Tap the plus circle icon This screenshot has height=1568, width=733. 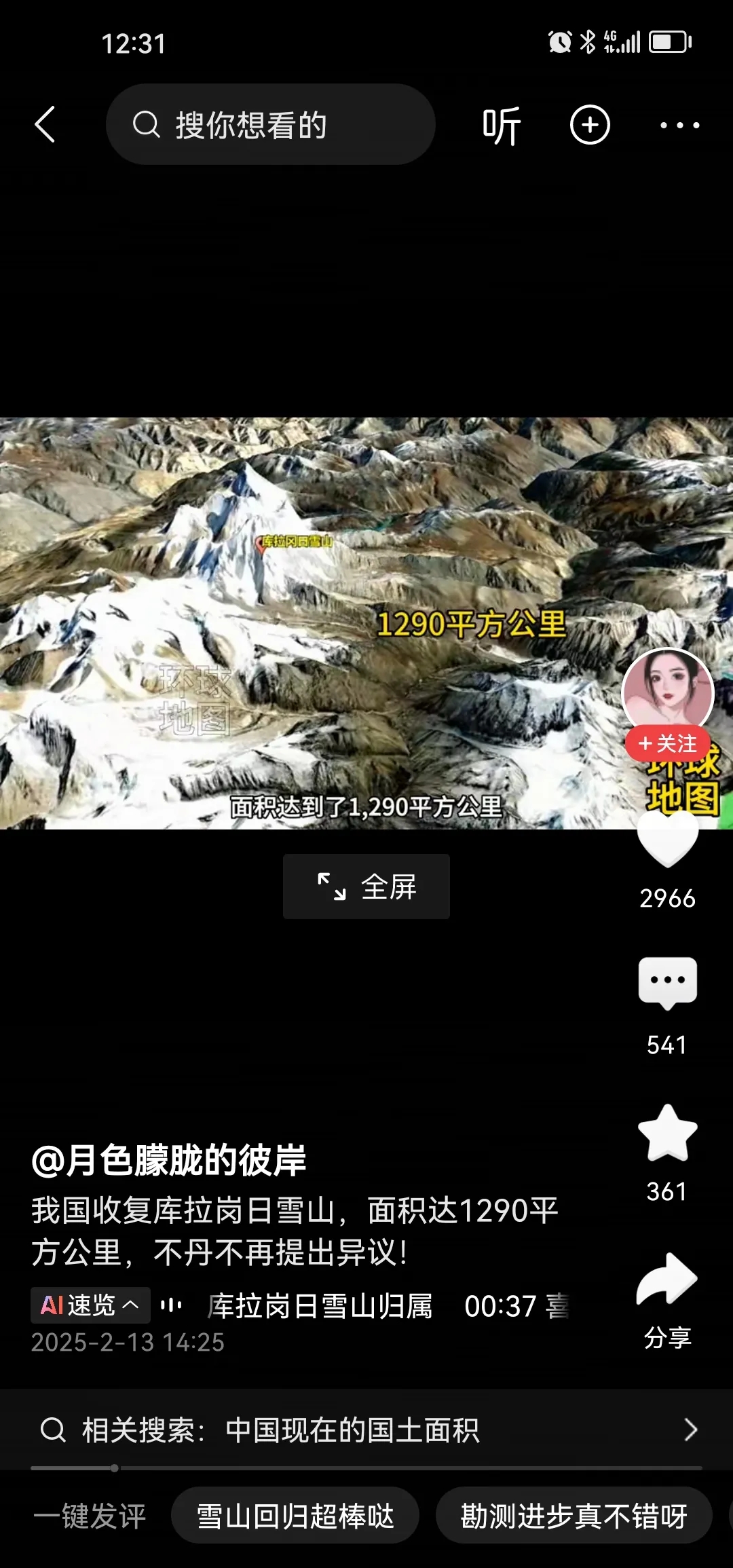(x=590, y=125)
